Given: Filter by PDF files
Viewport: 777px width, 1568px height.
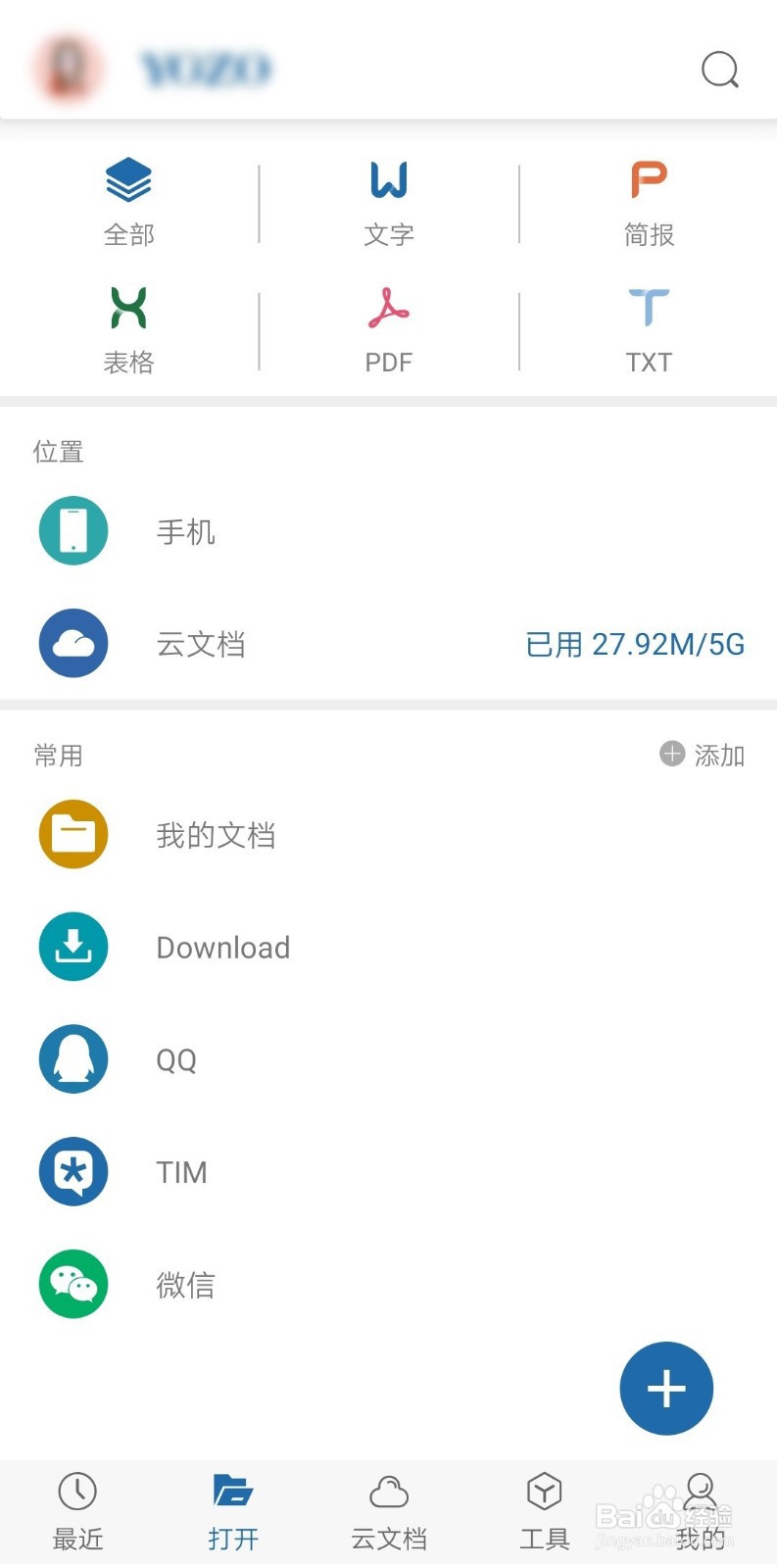Looking at the screenshot, I should [x=389, y=330].
